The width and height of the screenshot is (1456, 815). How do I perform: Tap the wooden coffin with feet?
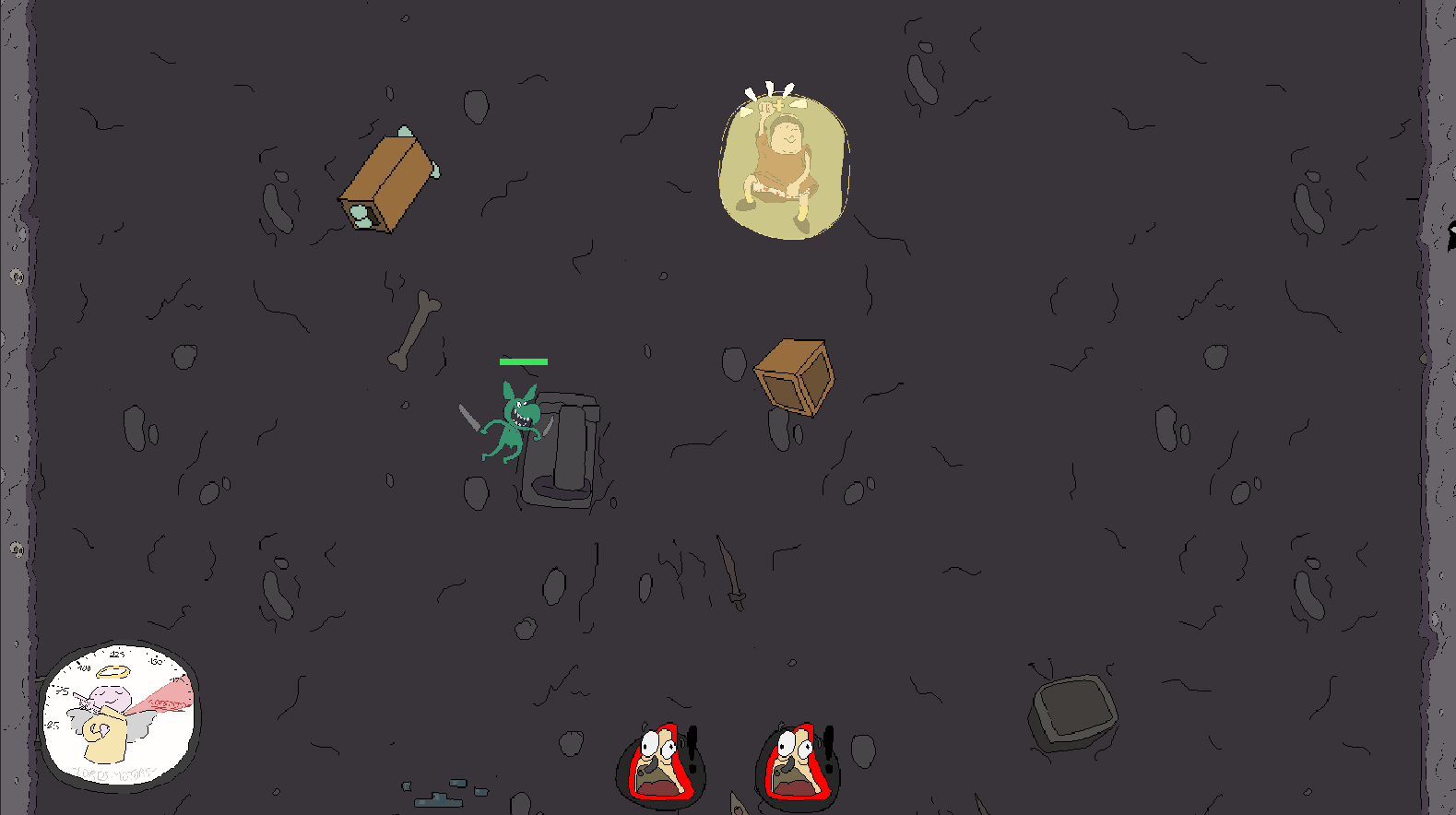click(387, 183)
